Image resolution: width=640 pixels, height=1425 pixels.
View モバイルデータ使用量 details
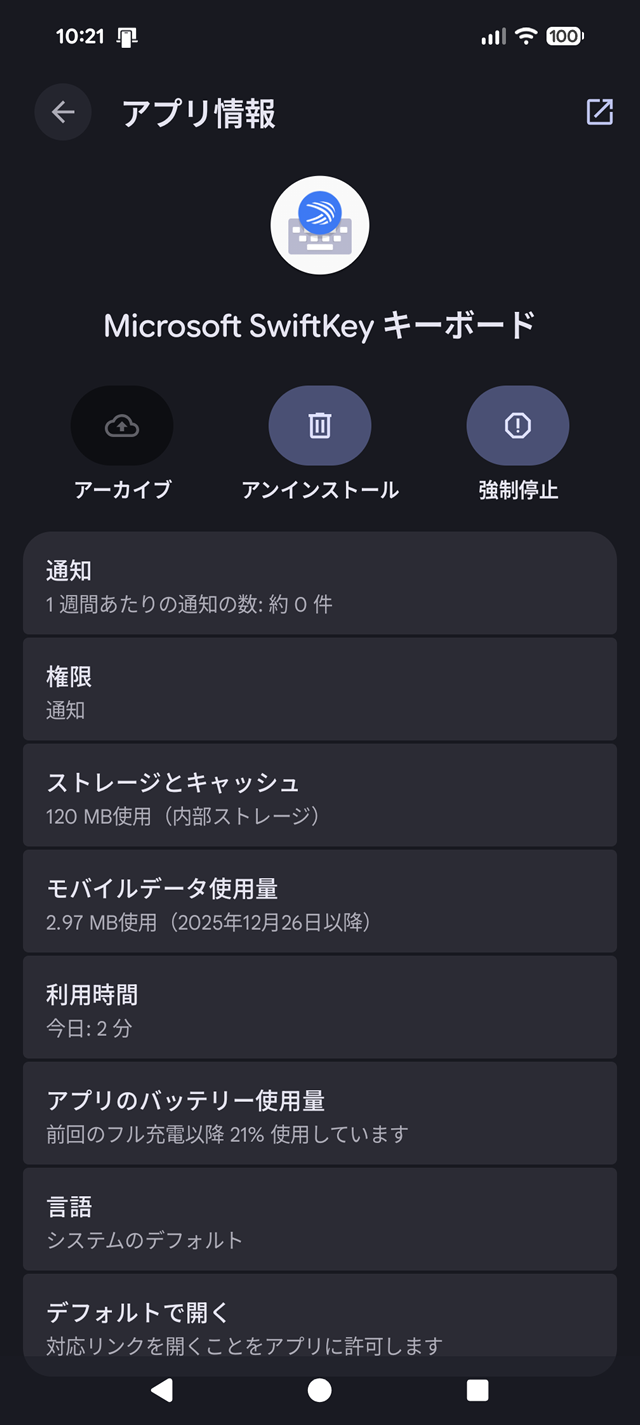[320, 903]
